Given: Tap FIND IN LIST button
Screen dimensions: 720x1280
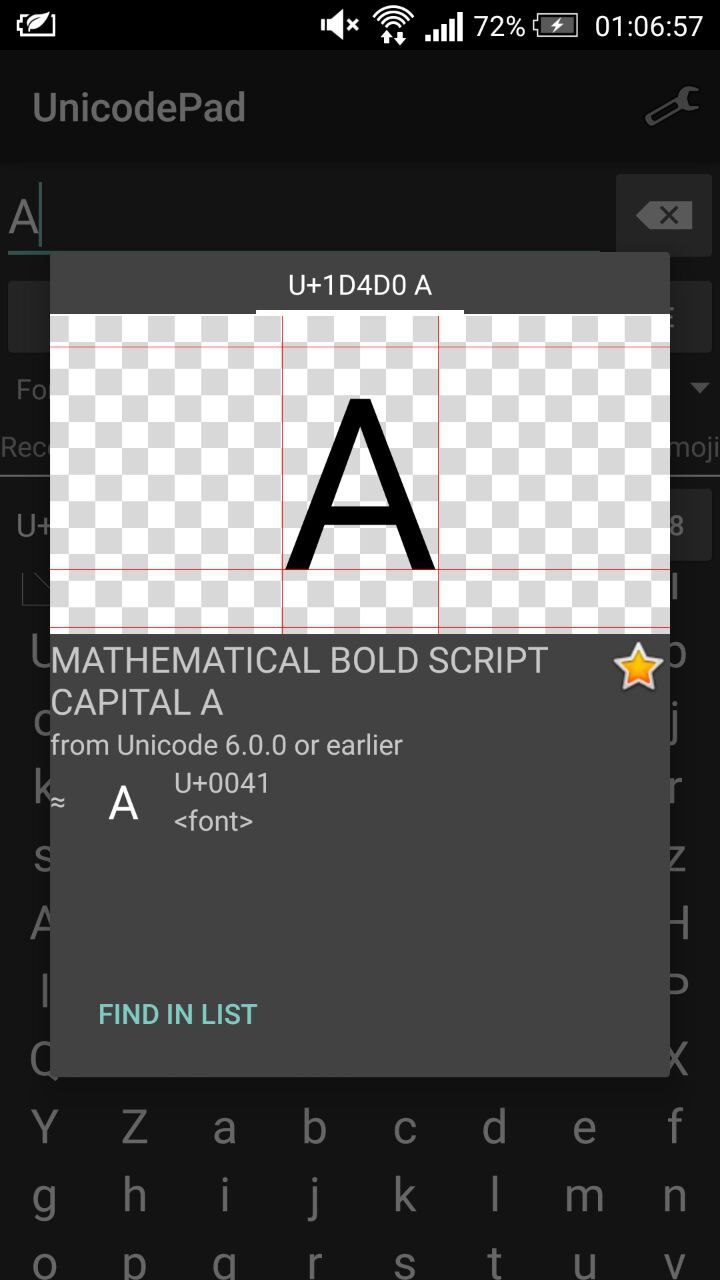Looking at the screenshot, I should 178,1014.
